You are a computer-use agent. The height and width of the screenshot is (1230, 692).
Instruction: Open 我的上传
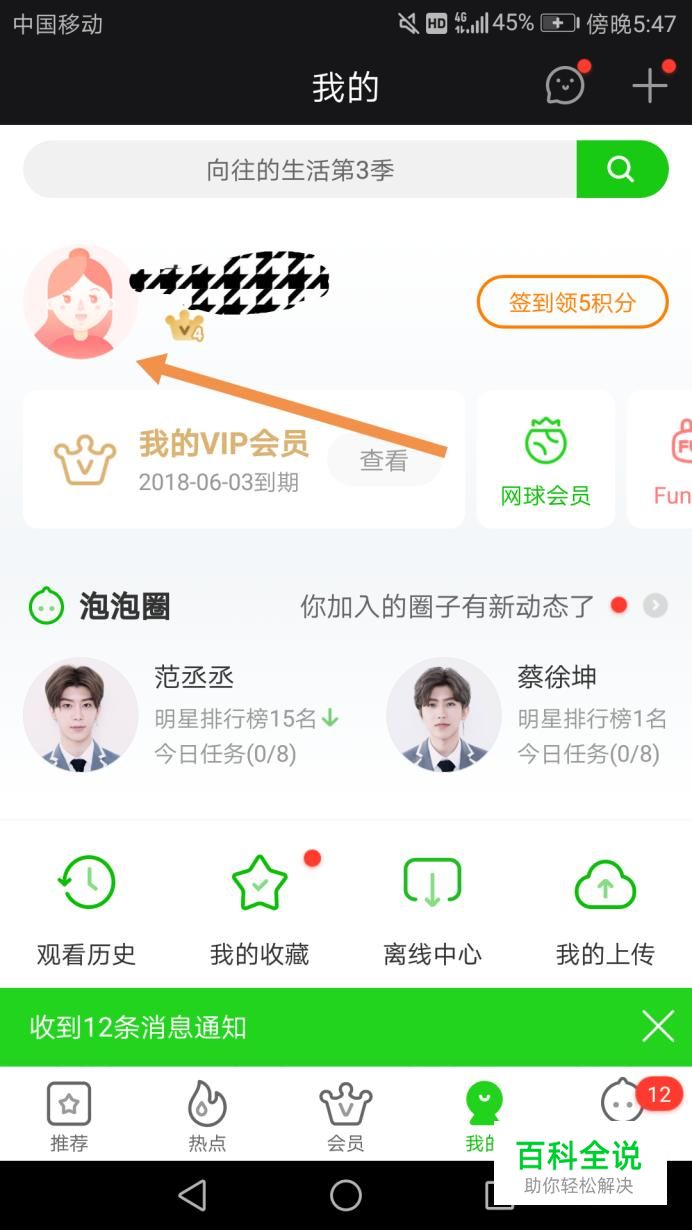(605, 909)
